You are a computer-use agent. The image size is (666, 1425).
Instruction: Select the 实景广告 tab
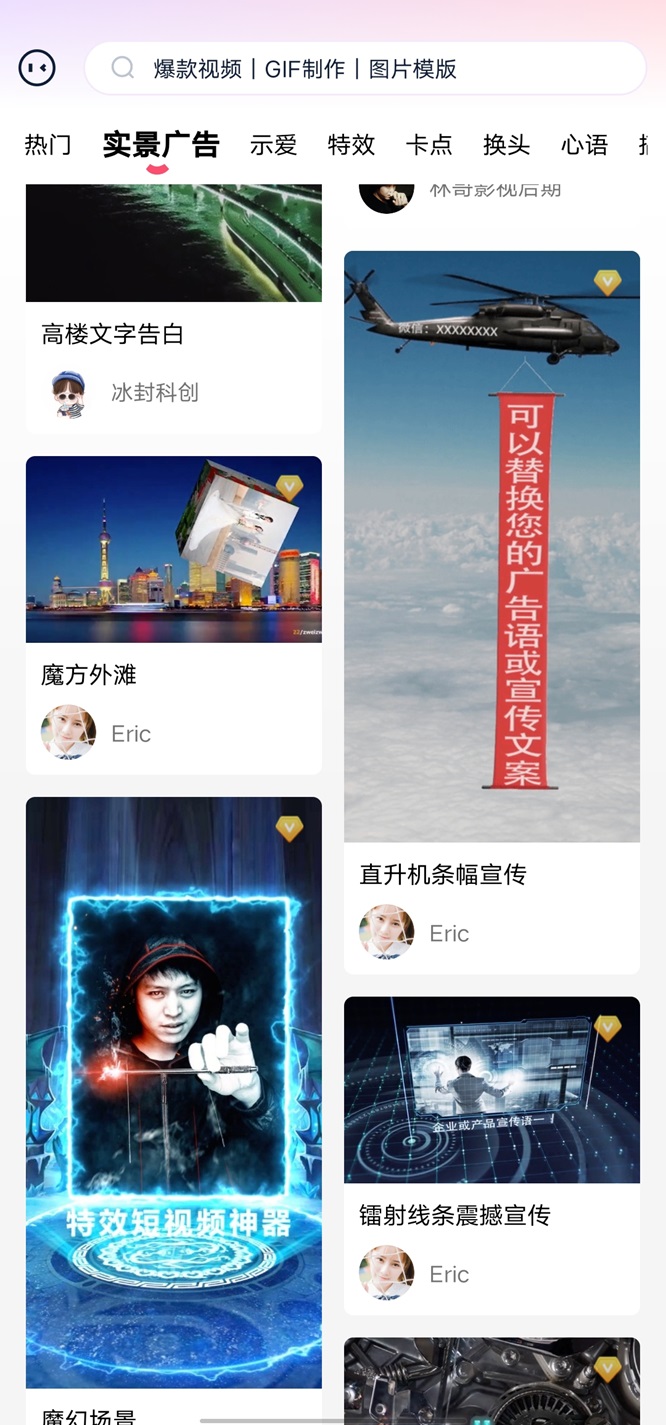[x=160, y=145]
